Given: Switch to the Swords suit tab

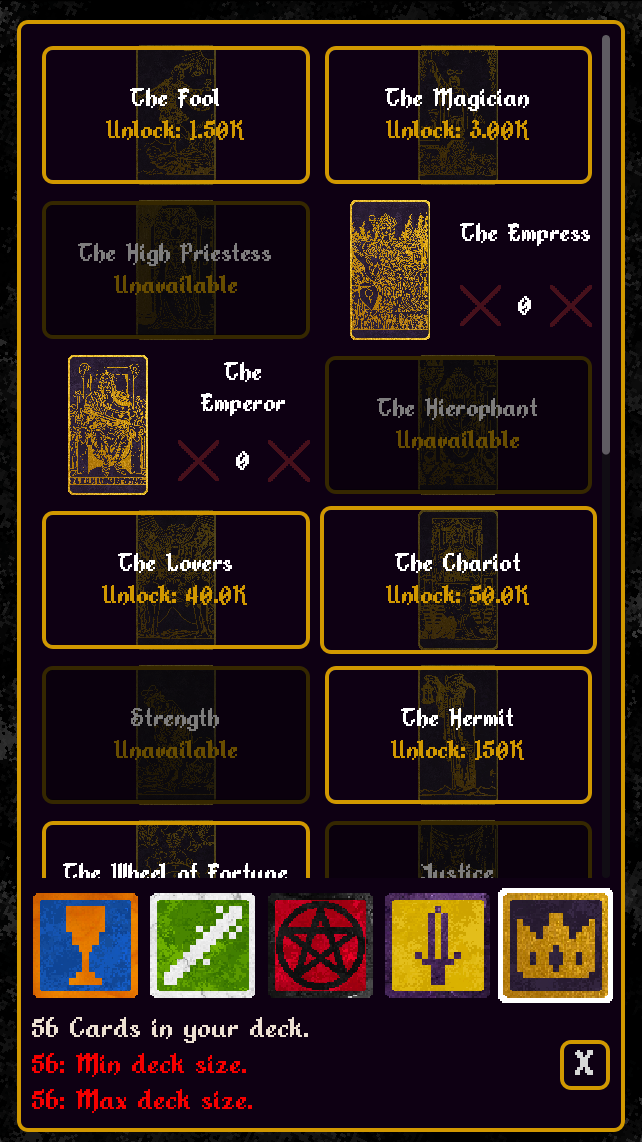Looking at the screenshot, I should (x=437, y=945).
